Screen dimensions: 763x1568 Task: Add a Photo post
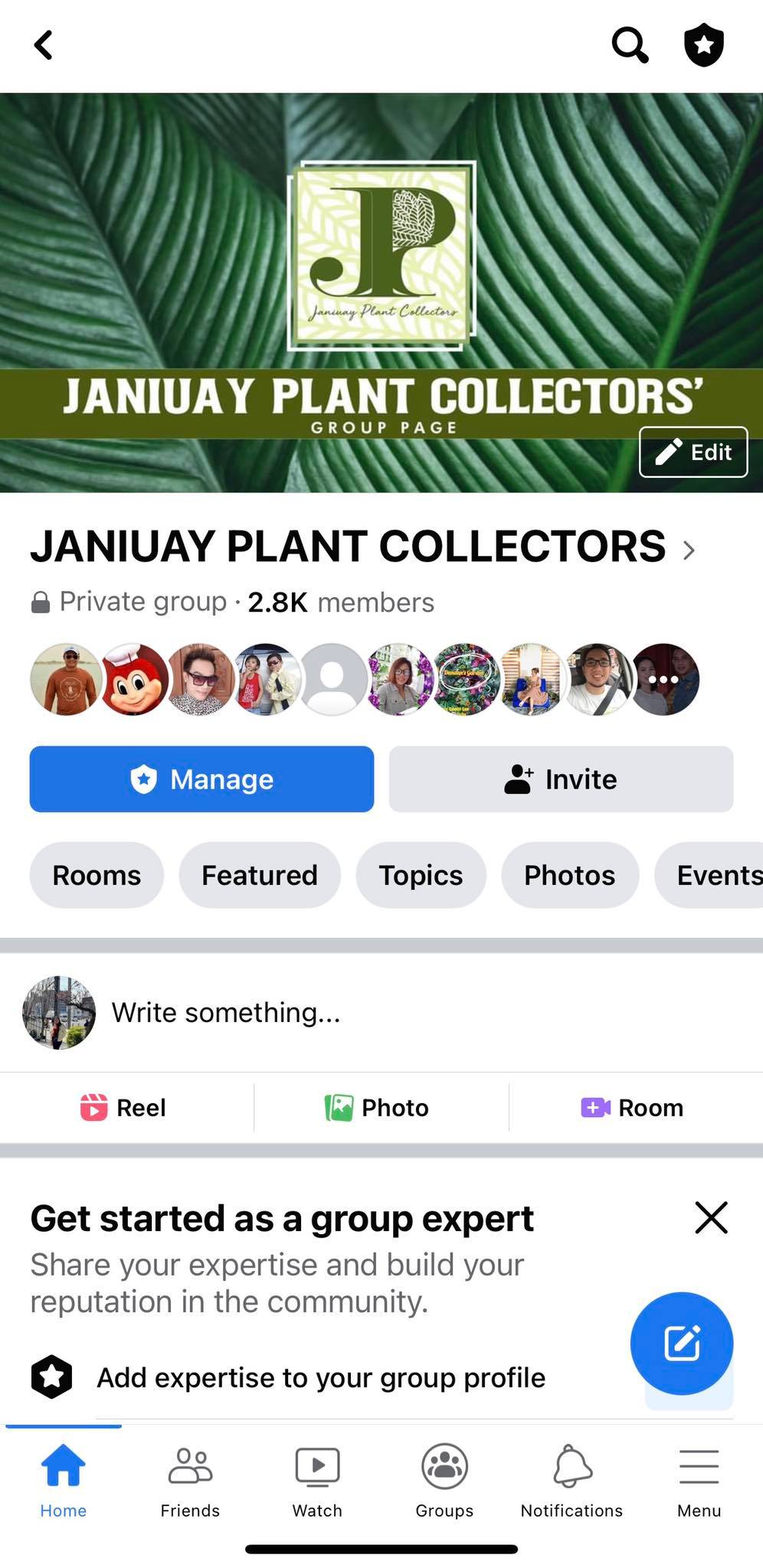(378, 1108)
